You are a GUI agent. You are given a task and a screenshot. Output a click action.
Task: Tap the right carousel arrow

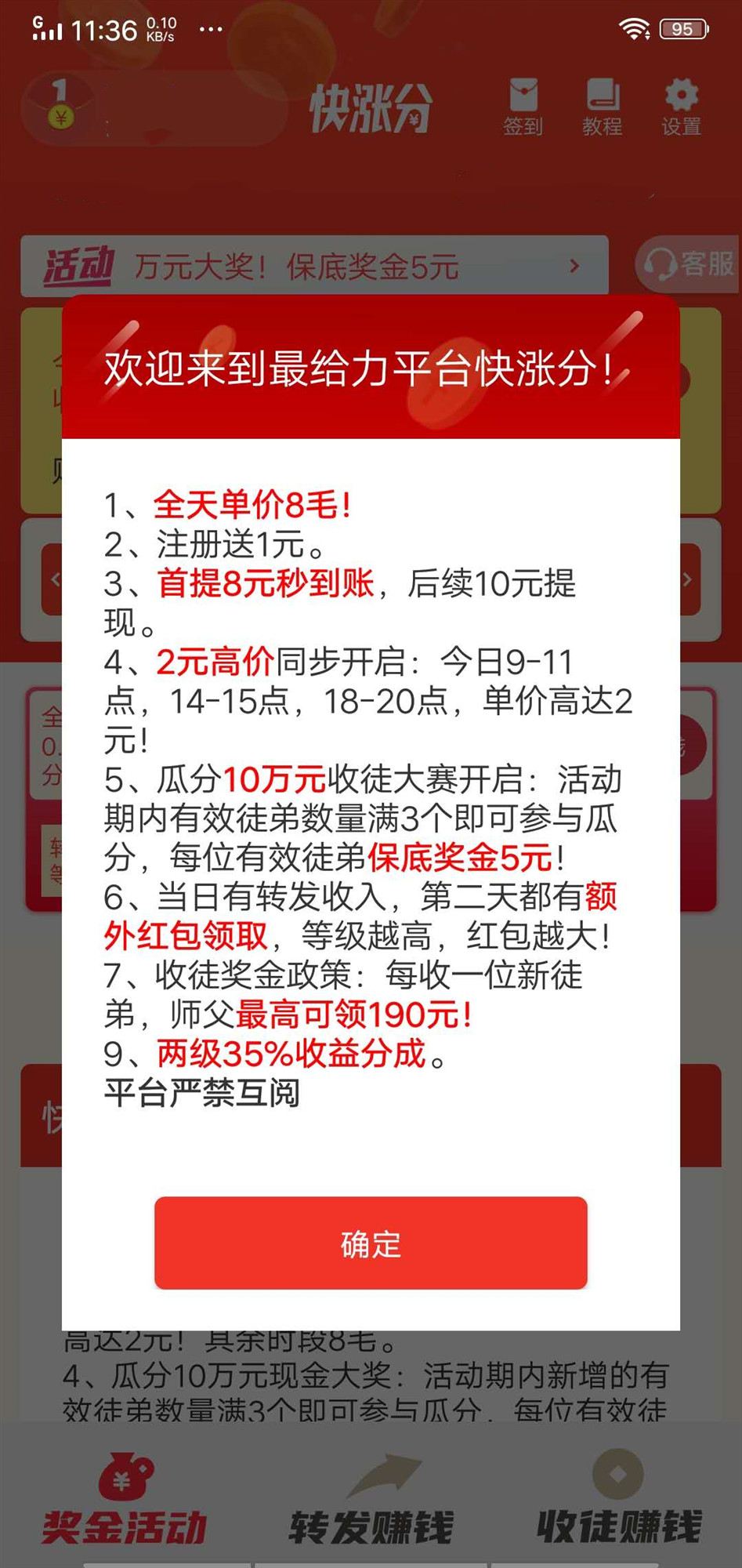tap(688, 578)
